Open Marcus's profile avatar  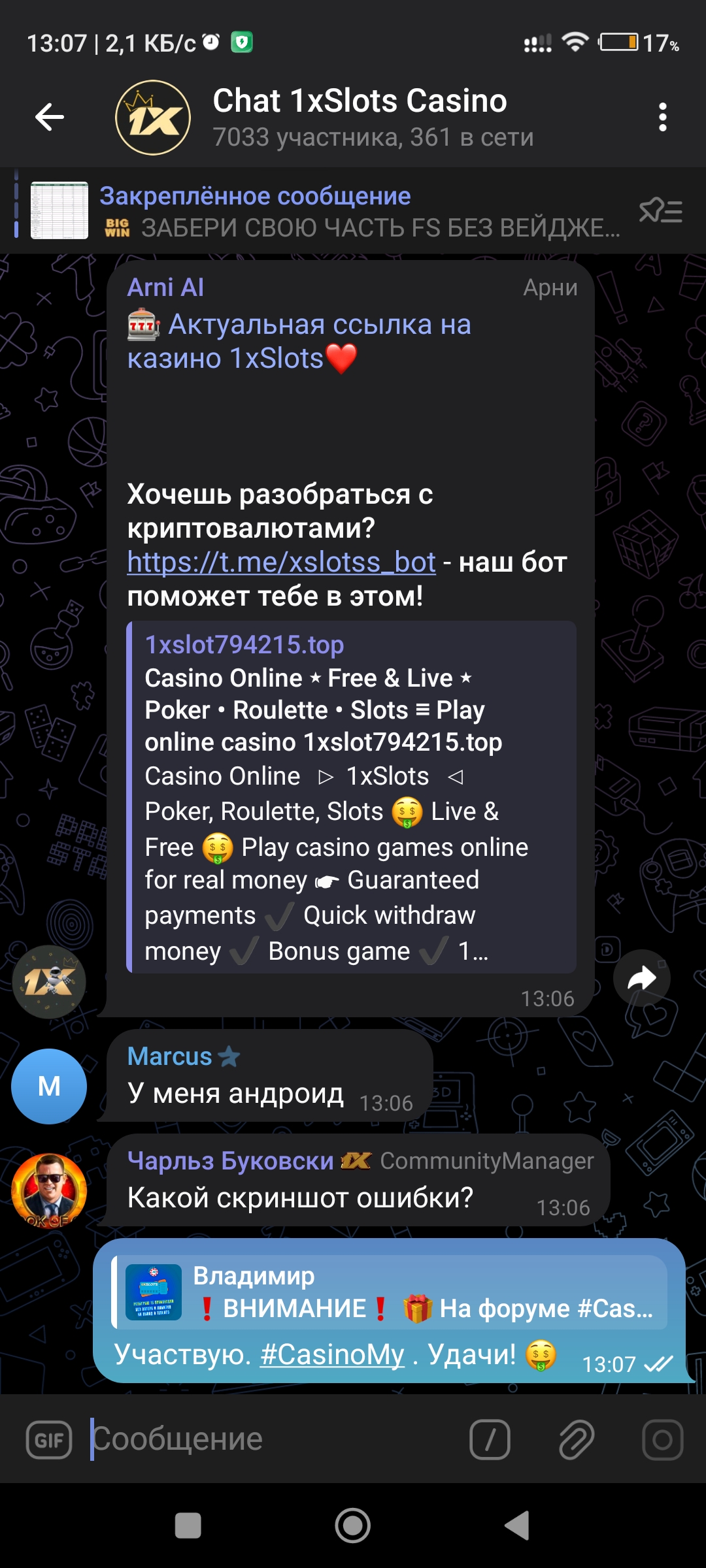point(49,1086)
